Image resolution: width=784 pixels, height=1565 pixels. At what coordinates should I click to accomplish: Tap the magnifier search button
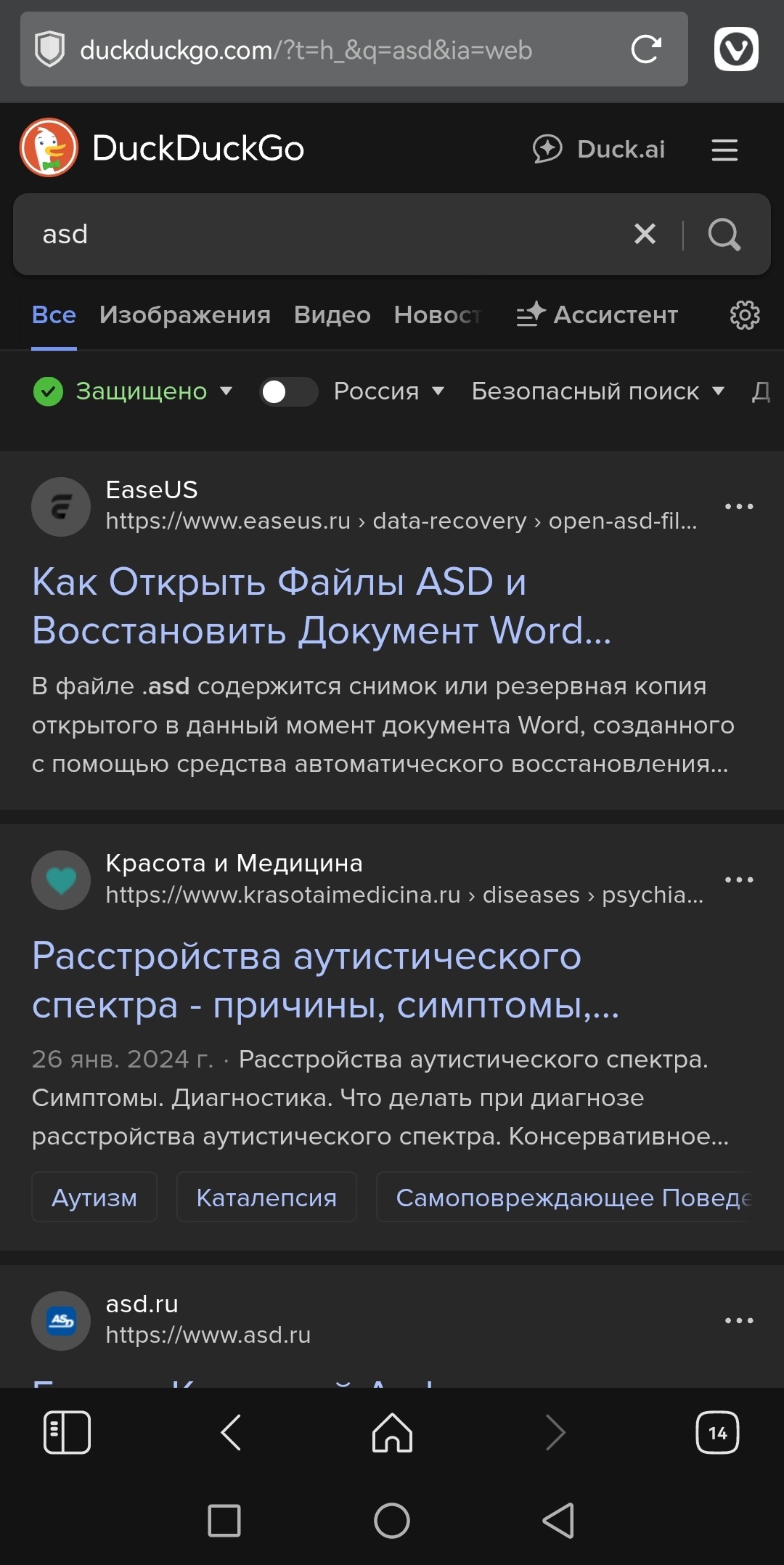[724, 234]
